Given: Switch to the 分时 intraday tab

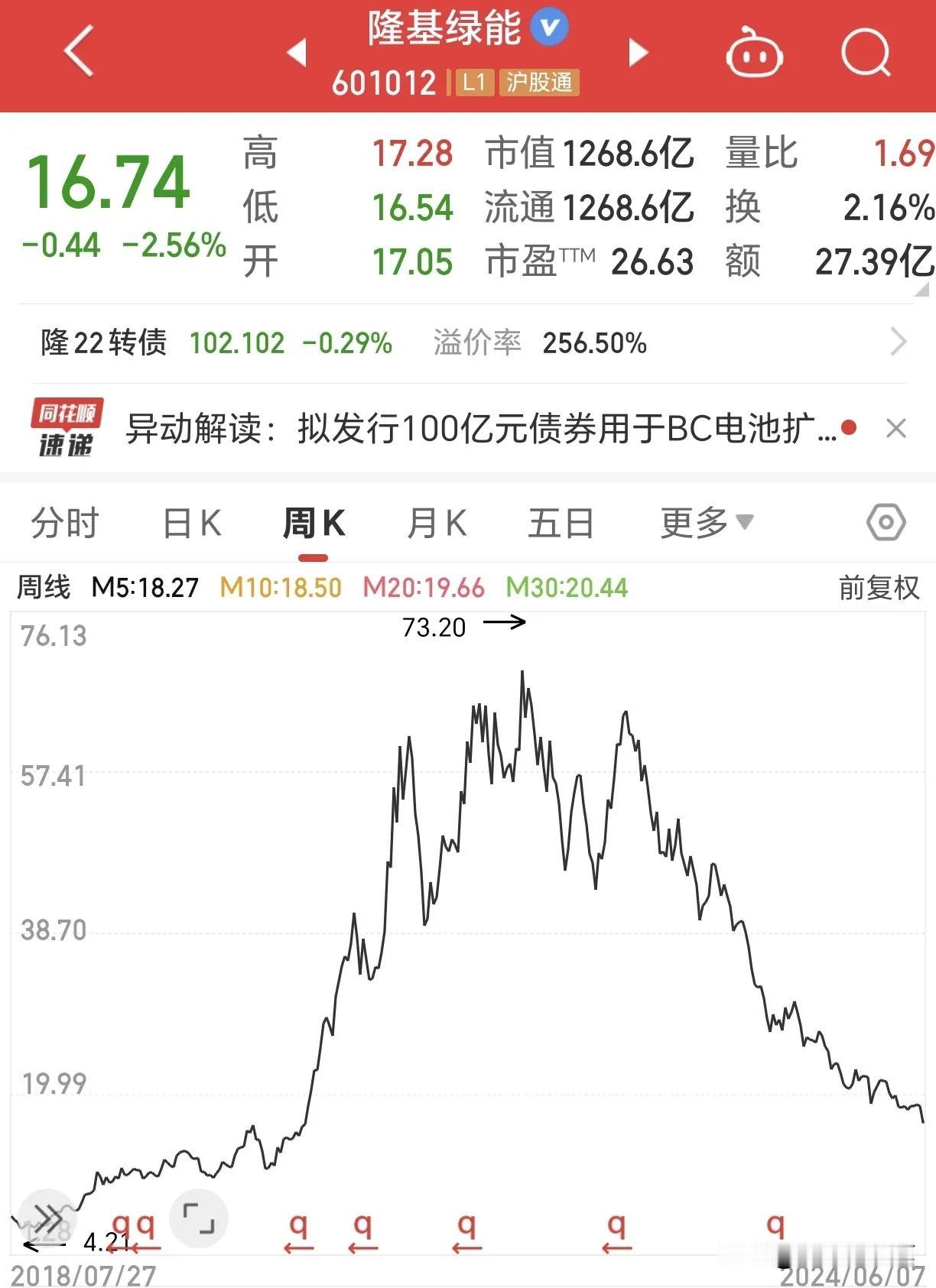Looking at the screenshot, I should 65,522.
